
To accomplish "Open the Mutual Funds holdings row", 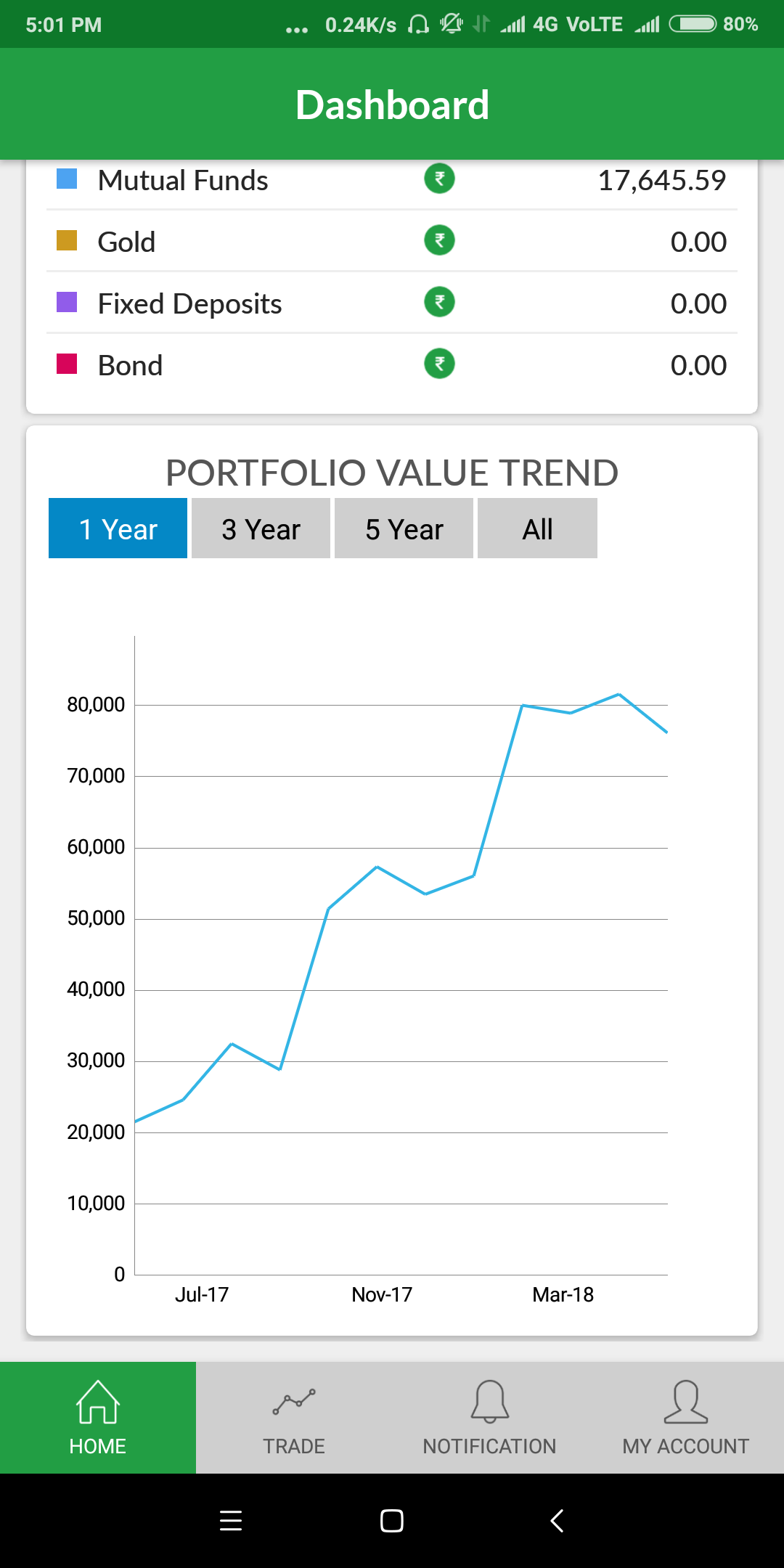I will click(x=392, y=180).
